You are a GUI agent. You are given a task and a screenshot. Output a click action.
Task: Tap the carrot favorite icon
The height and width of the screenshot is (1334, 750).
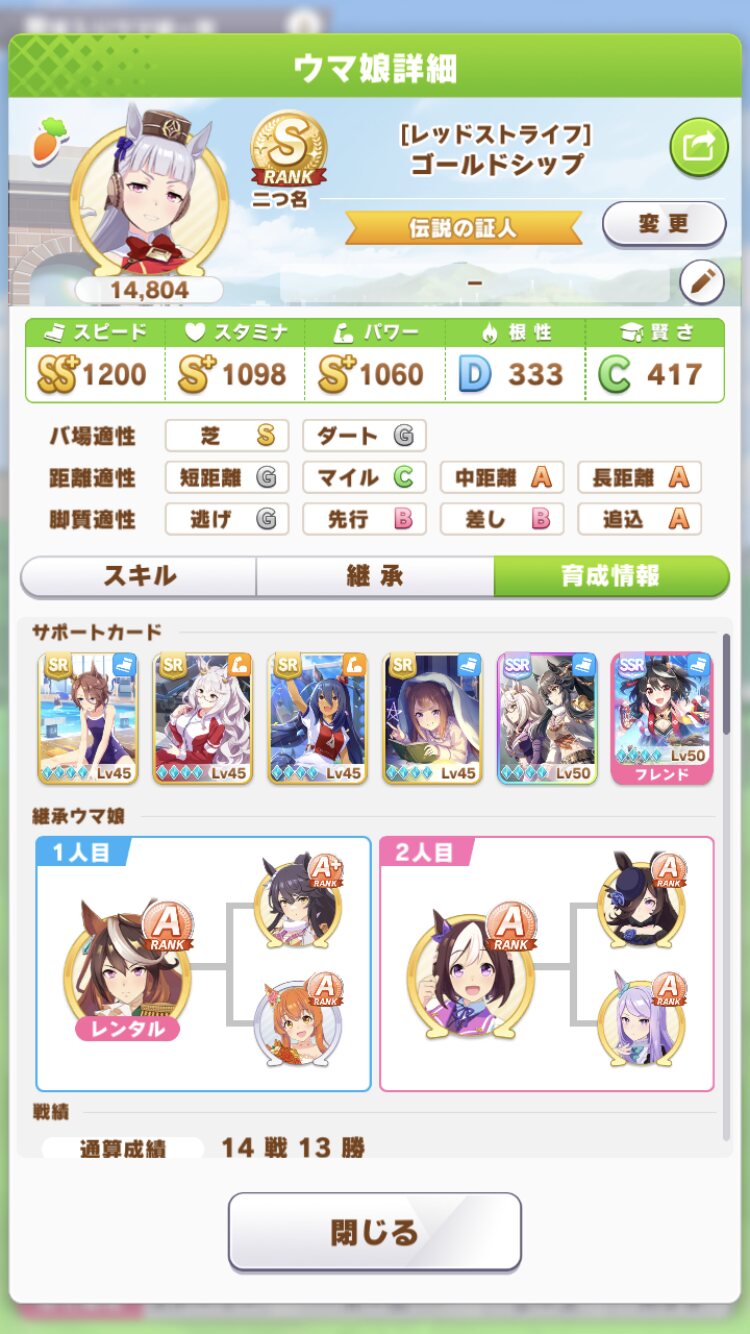(47, 141)
